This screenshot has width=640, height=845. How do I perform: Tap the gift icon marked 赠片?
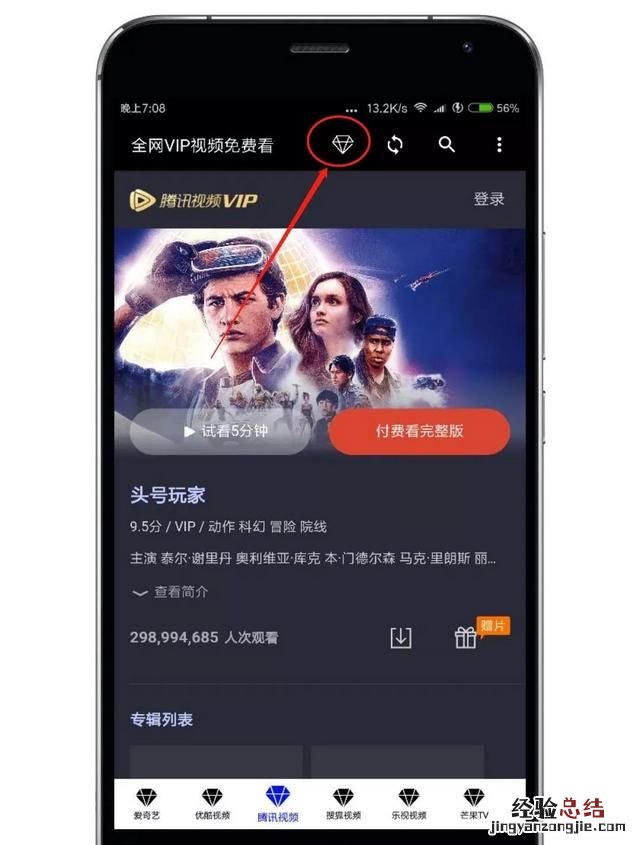click(466, 637)
